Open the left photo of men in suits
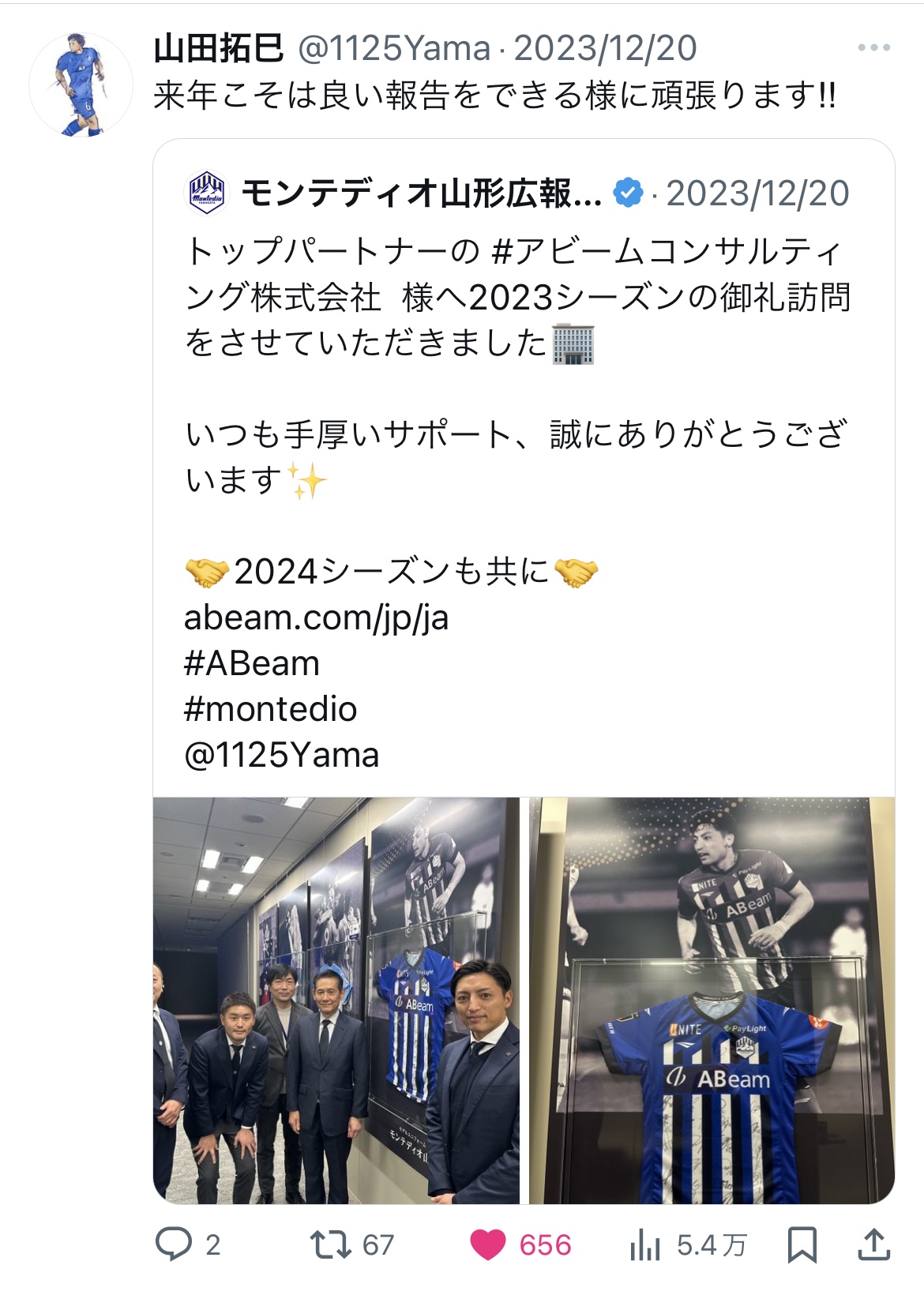Image resolution: width=924 pixels, height=1295 pixels. pyautogui.click(x=336, y=1000)
